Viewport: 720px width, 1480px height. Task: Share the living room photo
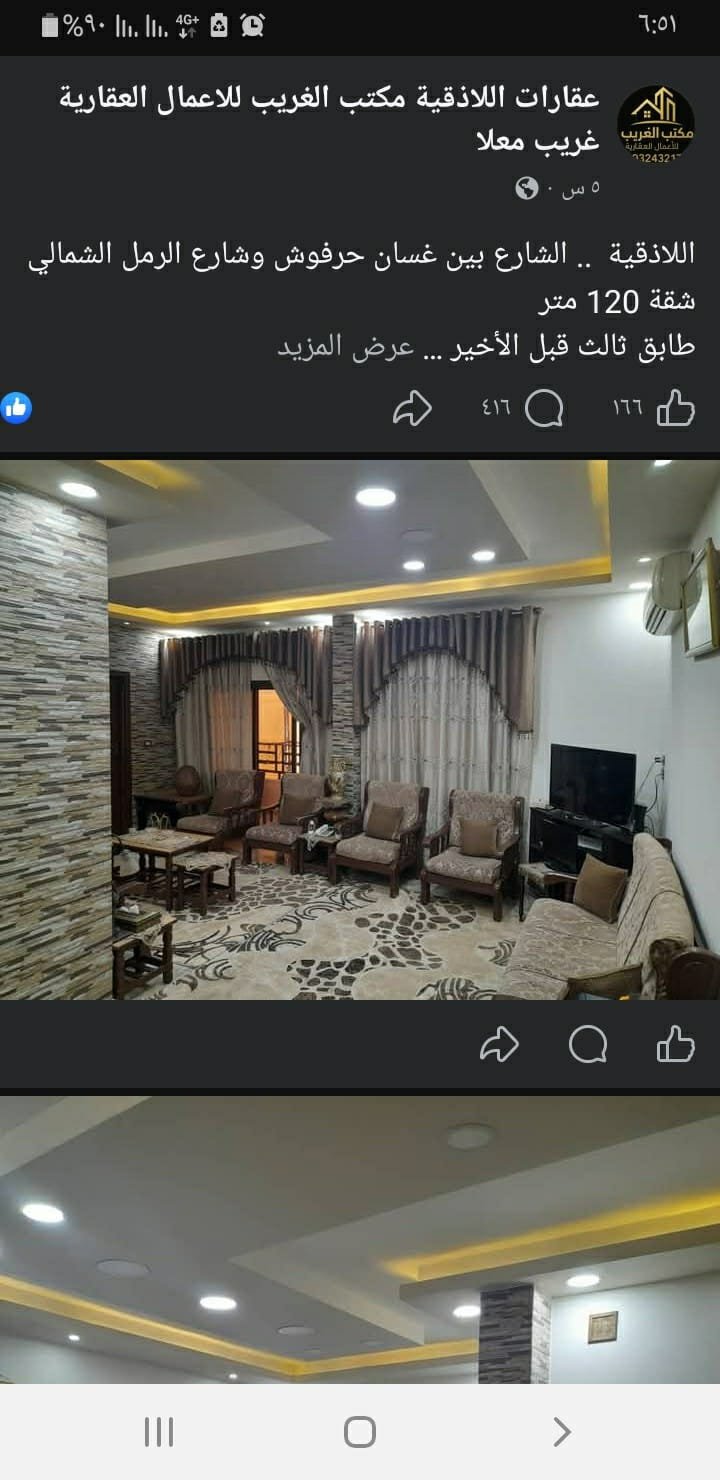499,1046
